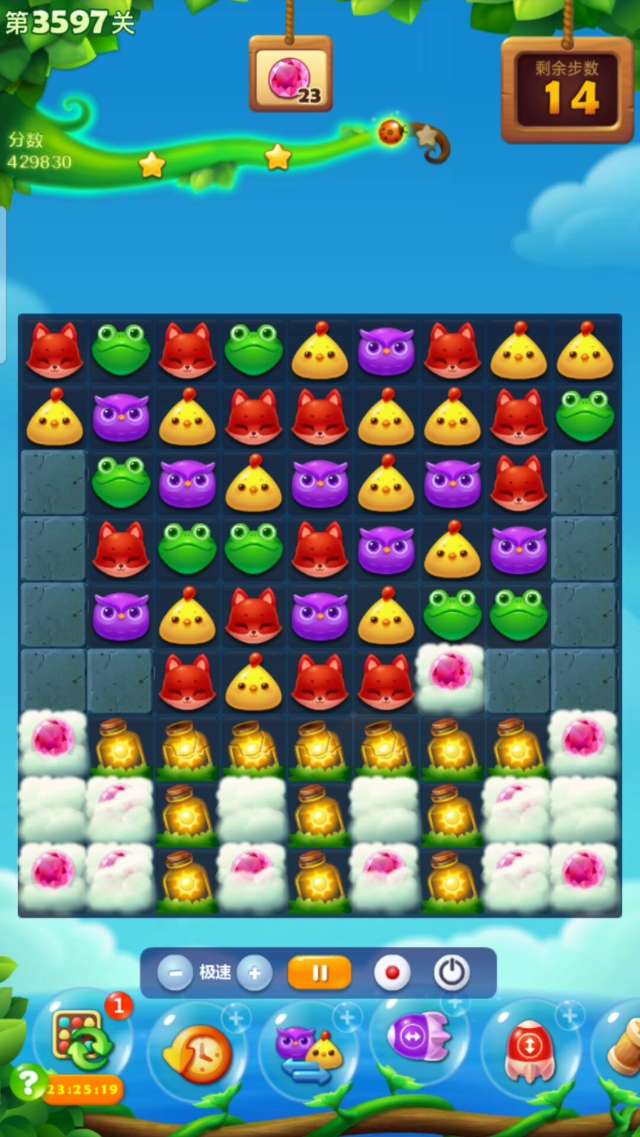Viewport: 640px width, 1137px height.
Task: Increase the game speed with plus button
Action: [254, 972]
